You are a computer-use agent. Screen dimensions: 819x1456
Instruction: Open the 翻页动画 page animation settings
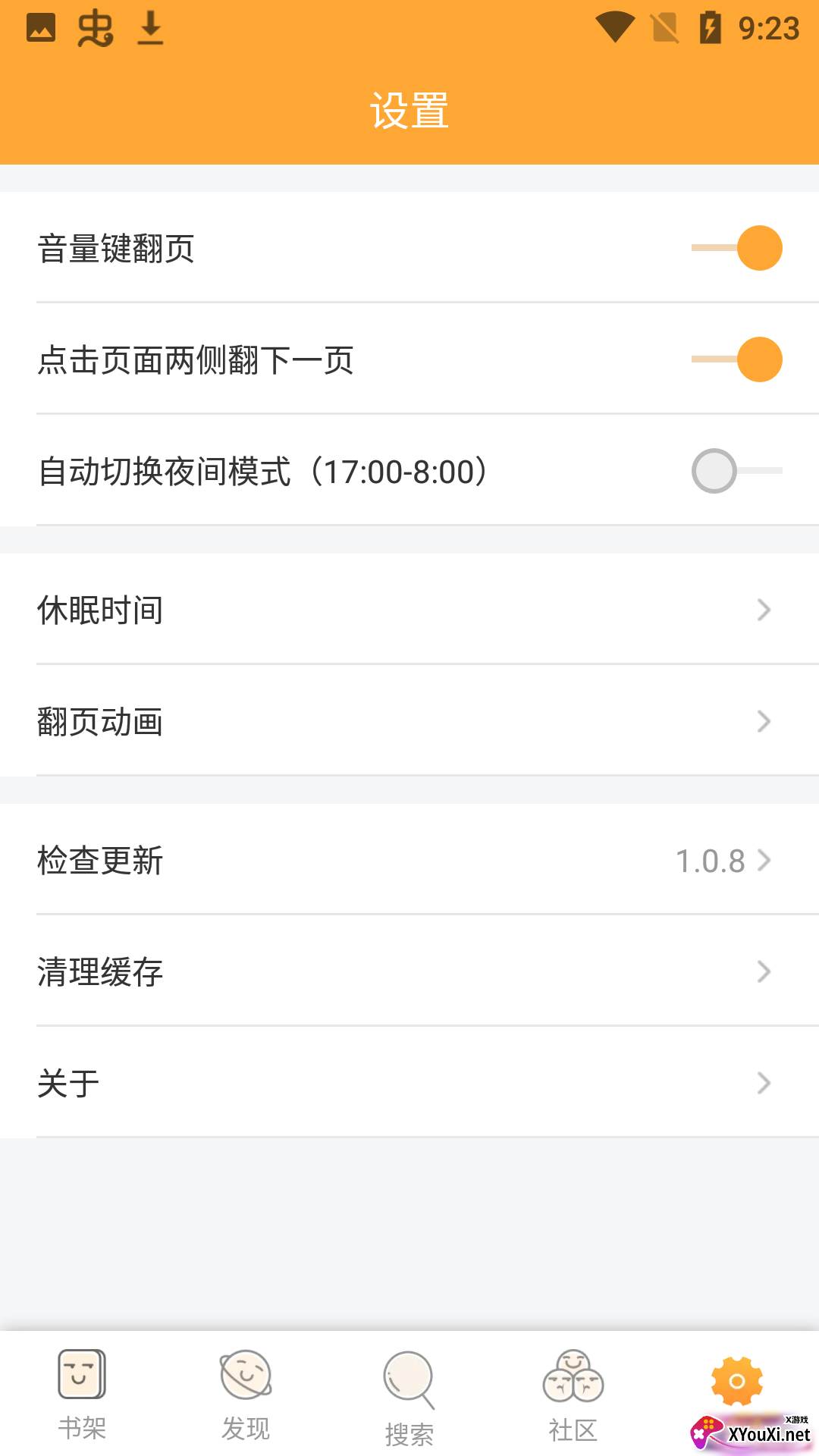(409, 722)
